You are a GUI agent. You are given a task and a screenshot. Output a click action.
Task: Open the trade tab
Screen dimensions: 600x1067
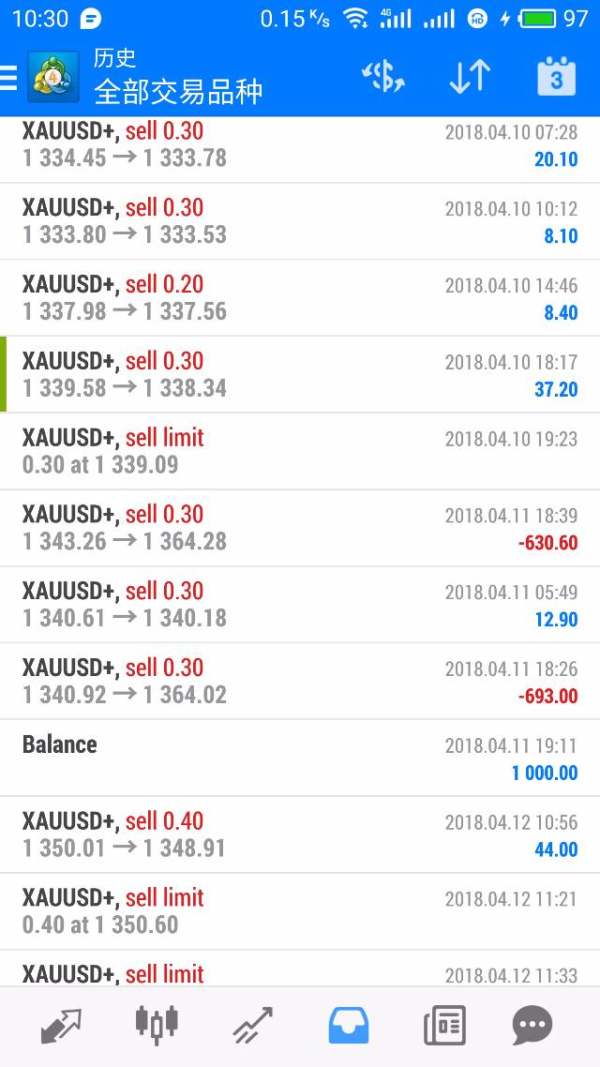click(x=252, y=1025)
